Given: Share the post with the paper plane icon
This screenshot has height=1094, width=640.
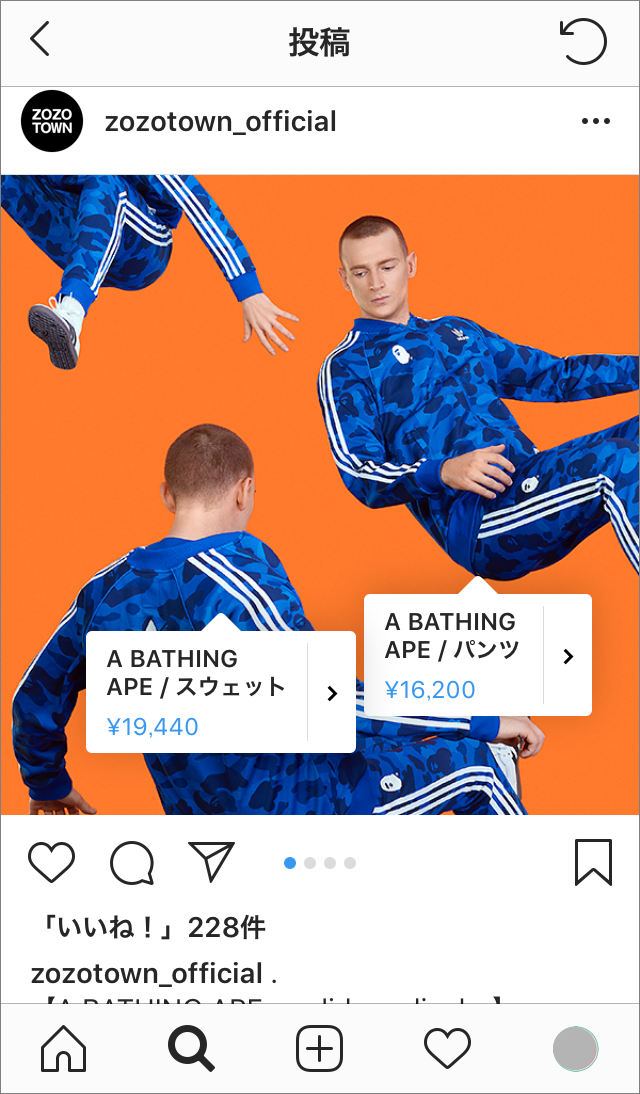Looking at the screenshot, I should point(211,862).
